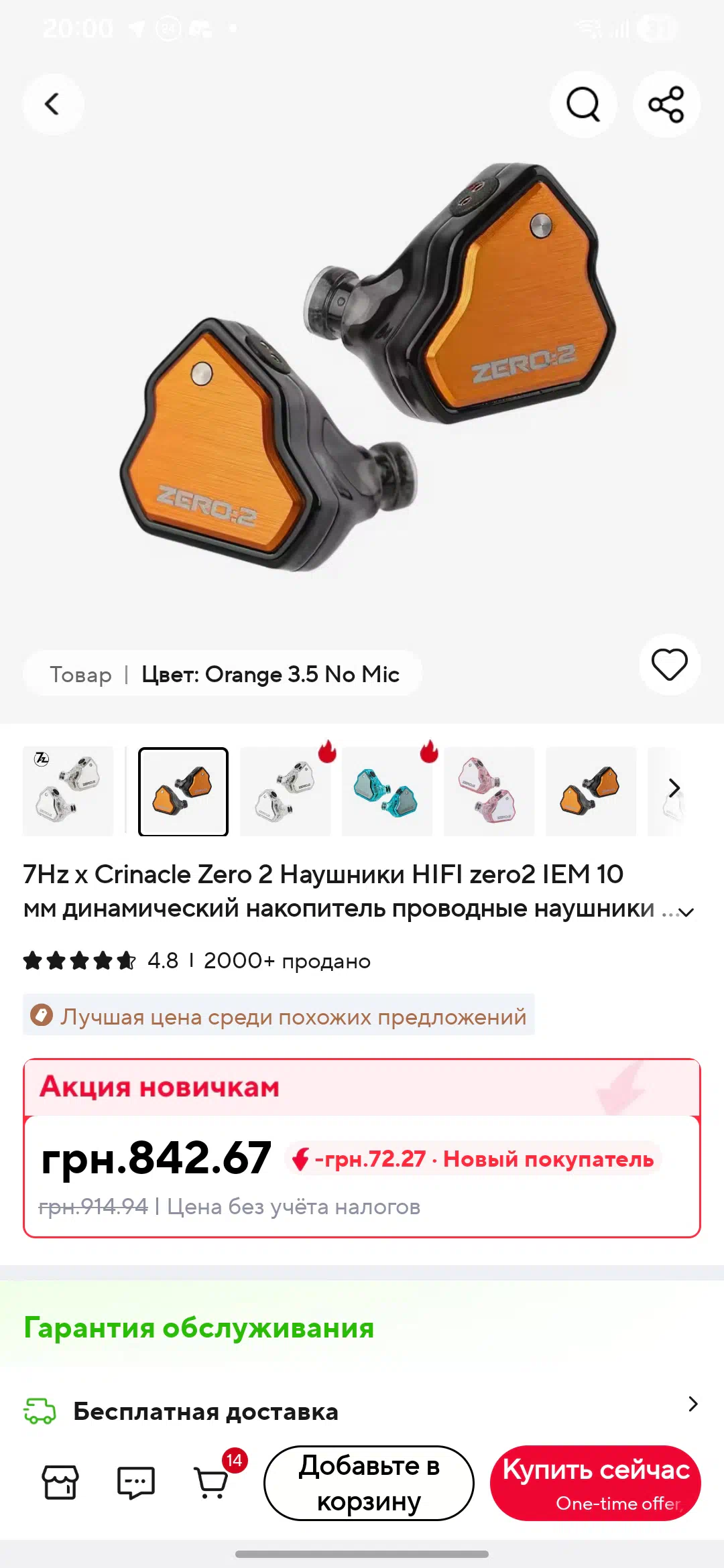Viewport: 724px width, 1568px height.
Task: Choose the pink earphones color thumbnail
Action: point(489,791)
